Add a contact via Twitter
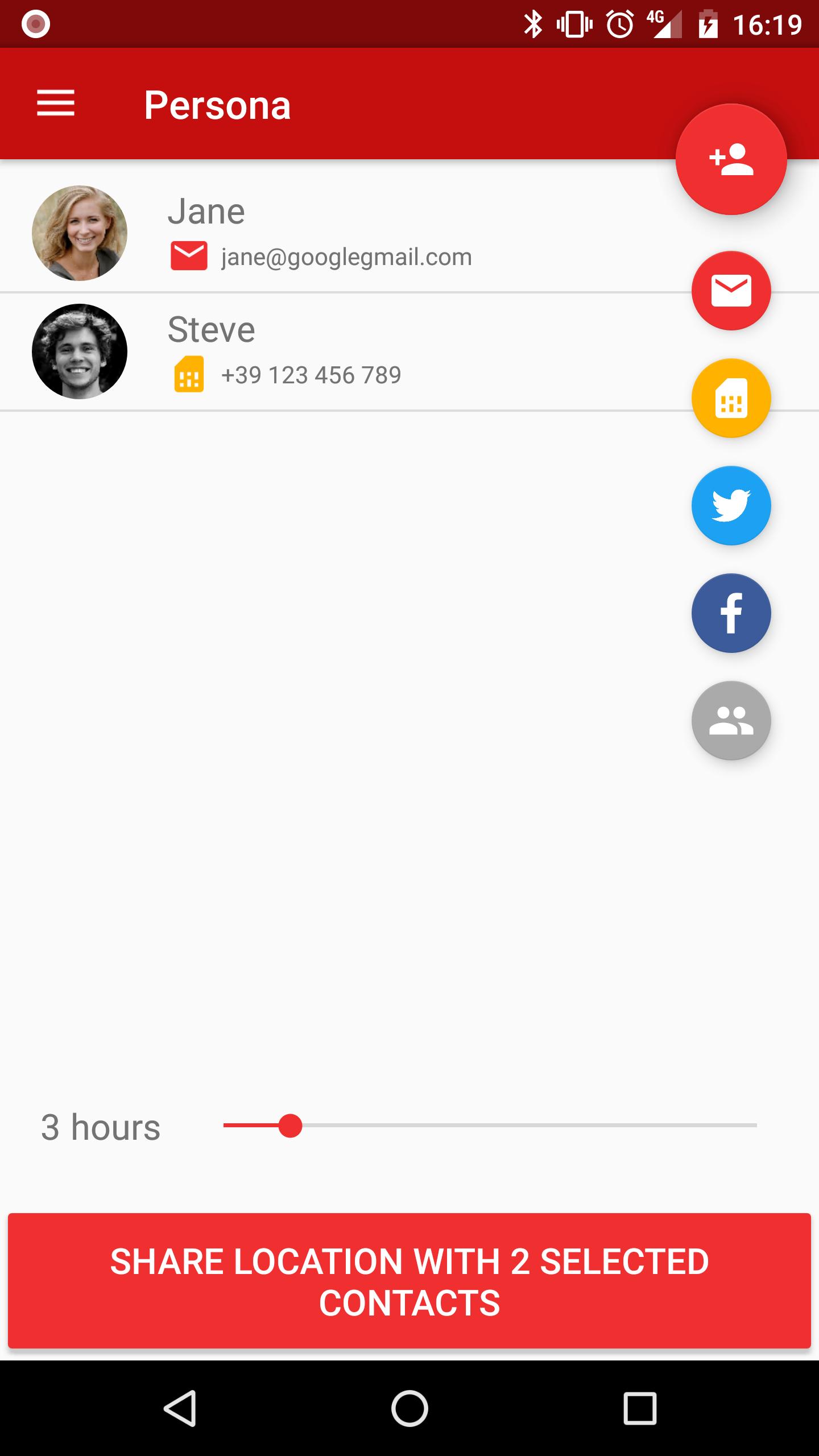The width and height of the screenshot is (819, 1456). [x=731, y=506]
